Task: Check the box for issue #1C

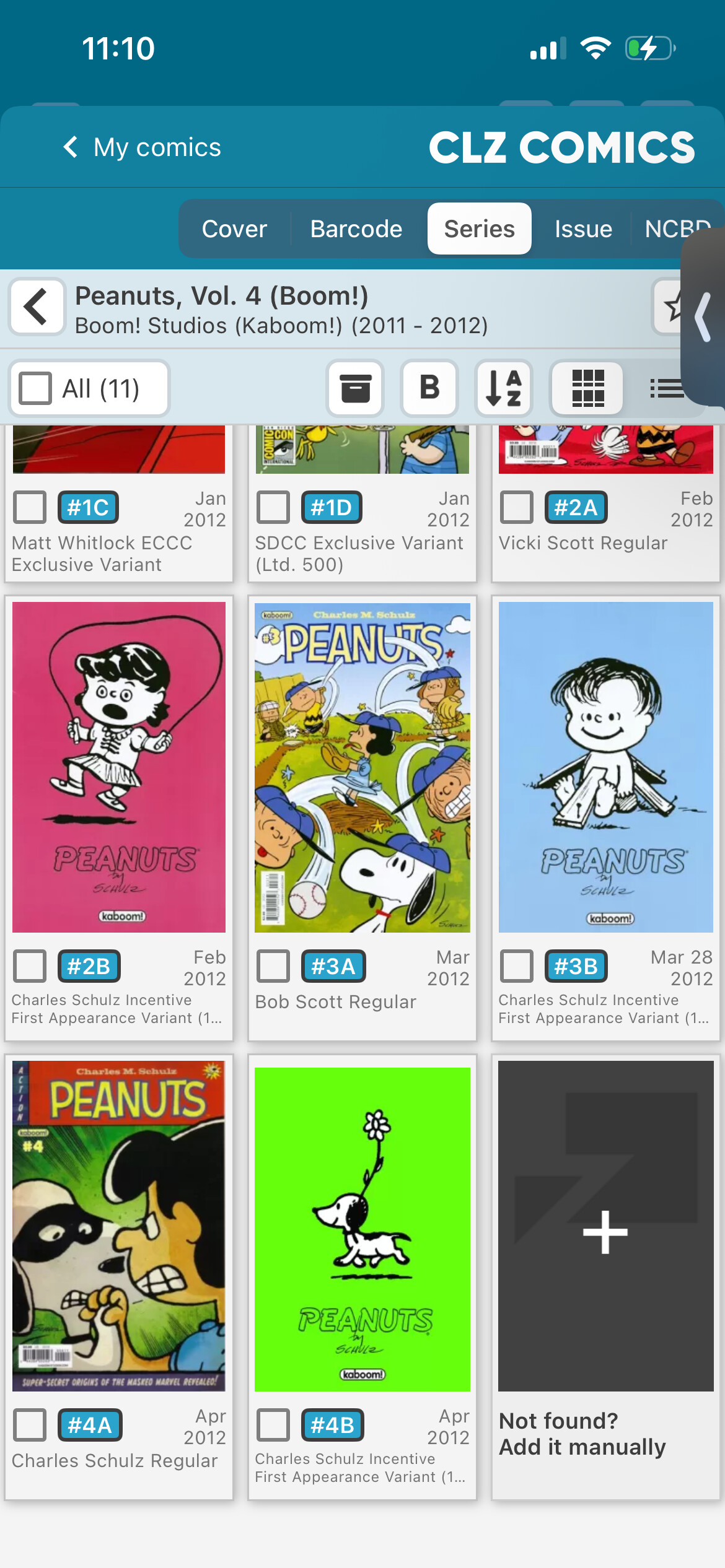Action: [30, 507]
